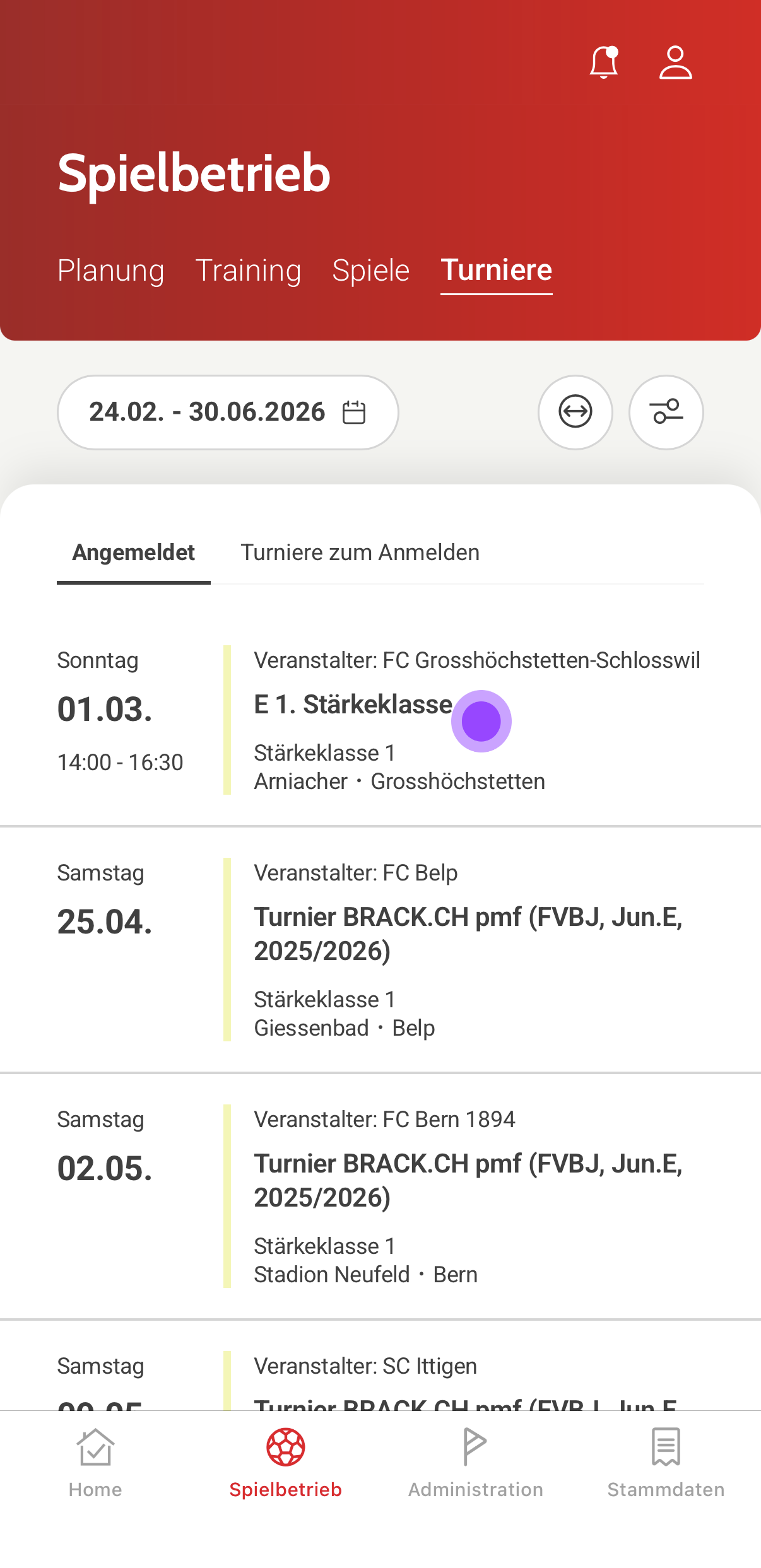Open the filter settings button

(666, 412)
